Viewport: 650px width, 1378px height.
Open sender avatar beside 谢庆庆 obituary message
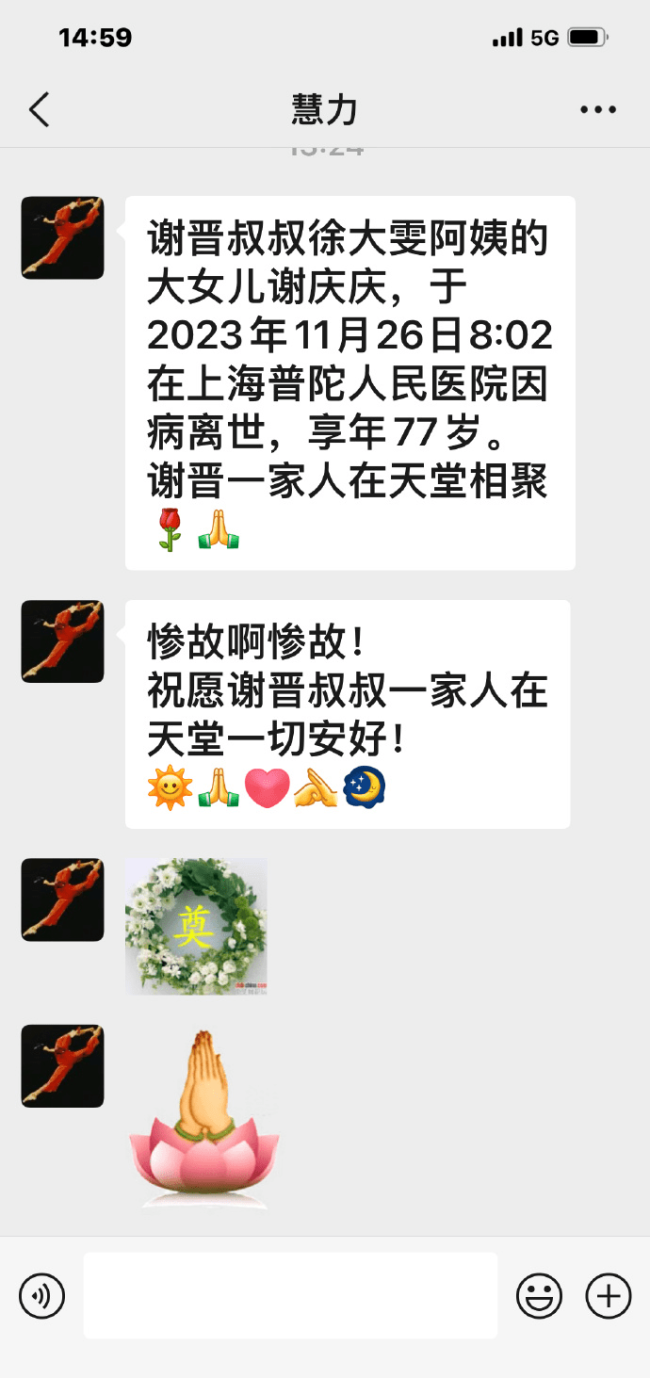point(63,238)
